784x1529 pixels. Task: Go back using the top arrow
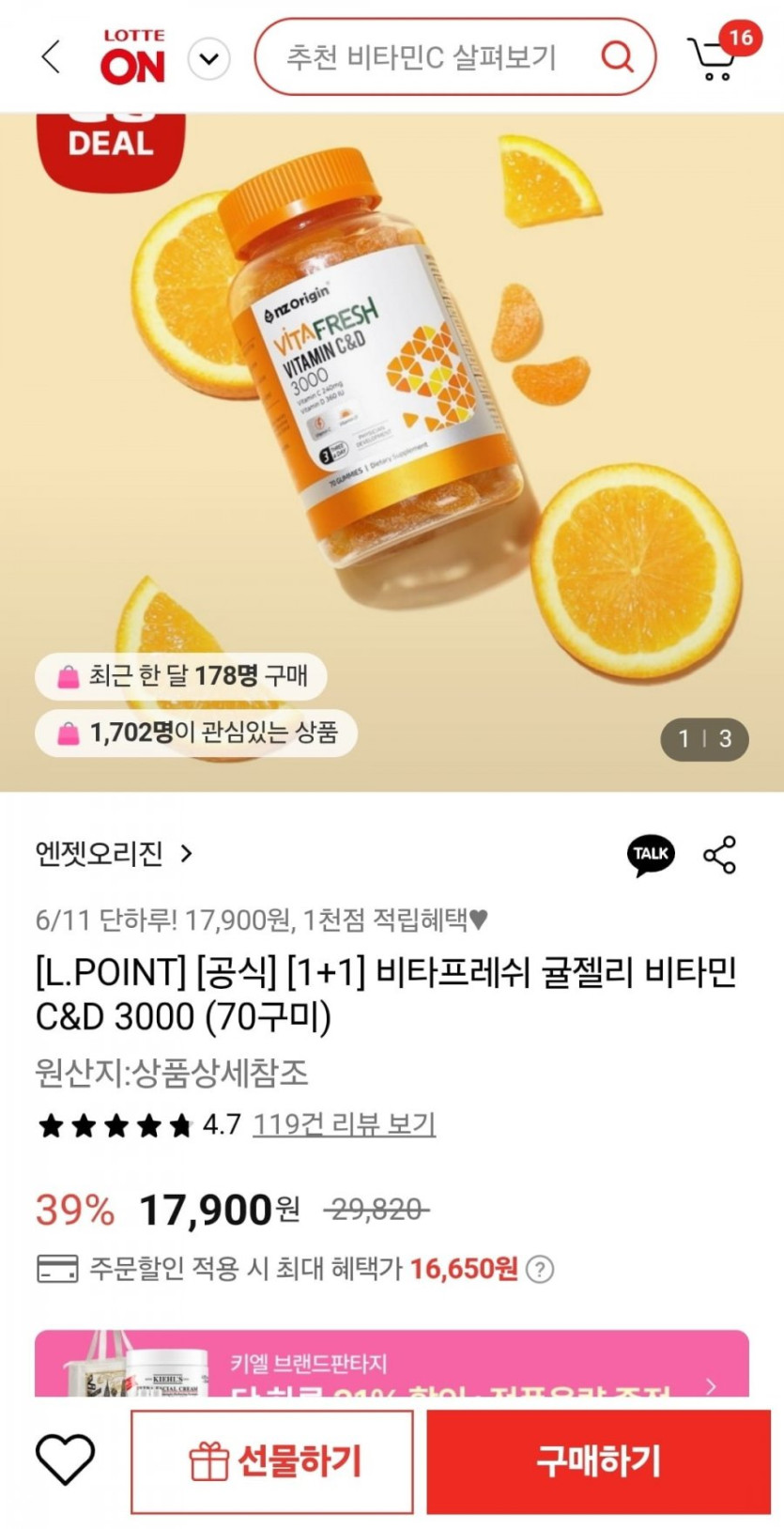[x=52, y=57]
